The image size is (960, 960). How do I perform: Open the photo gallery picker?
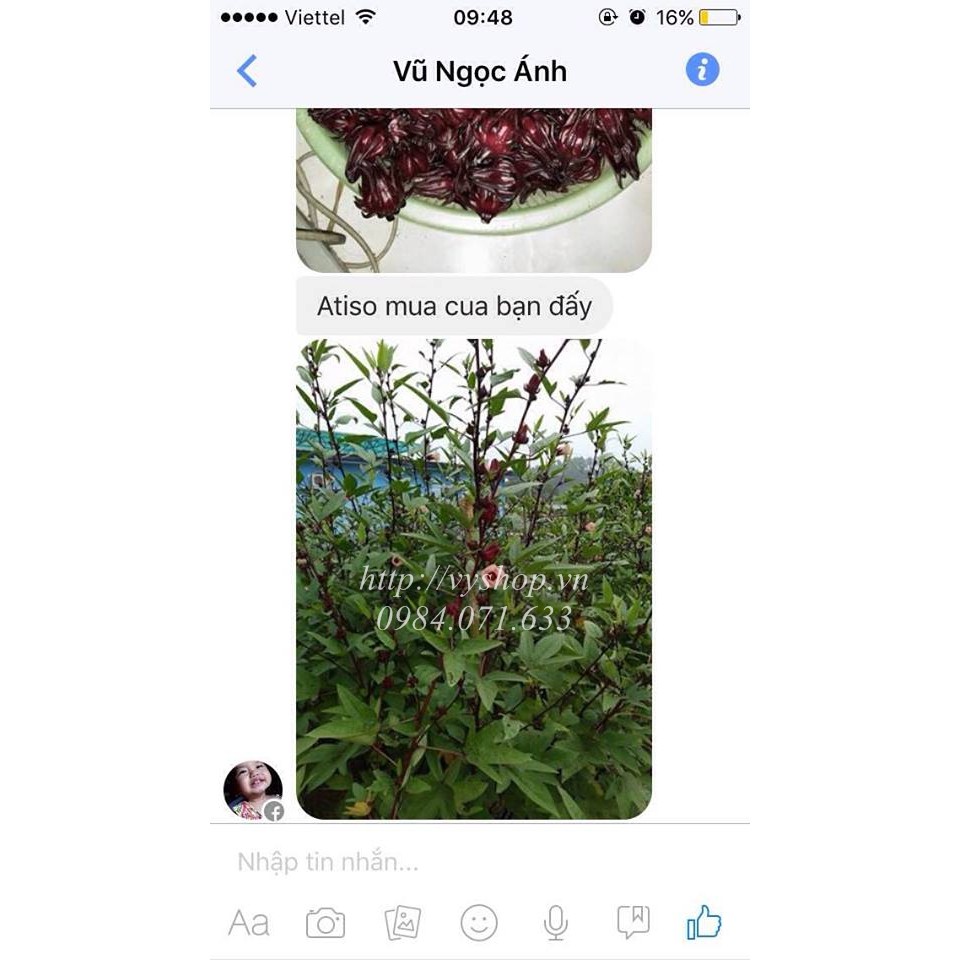click(x=403, y=923)
